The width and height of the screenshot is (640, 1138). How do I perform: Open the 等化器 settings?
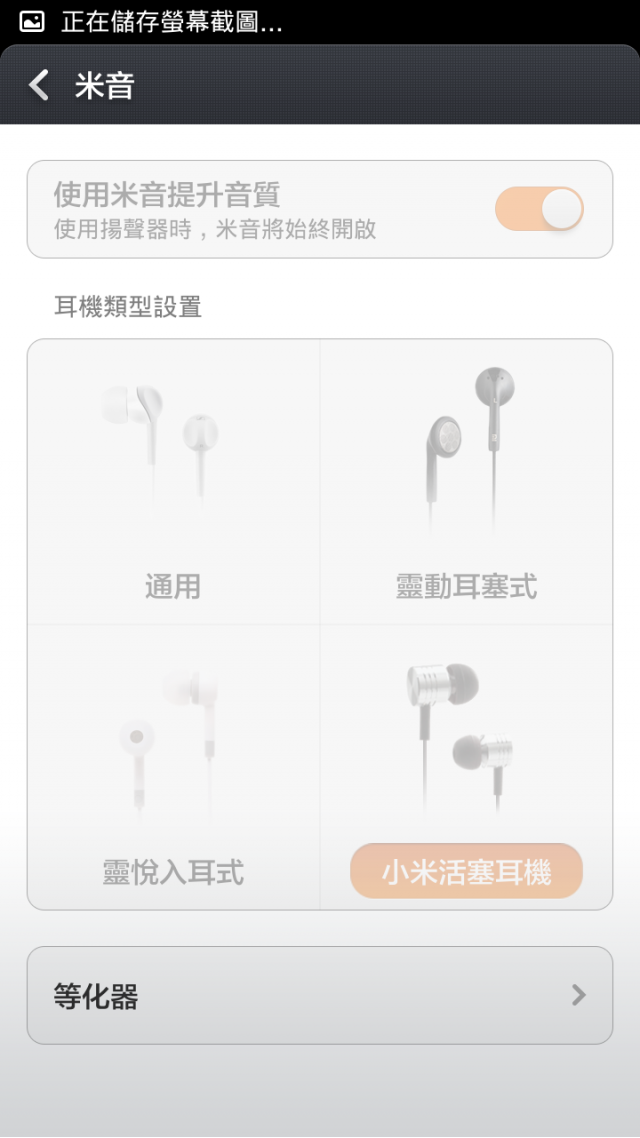point(320,996)
